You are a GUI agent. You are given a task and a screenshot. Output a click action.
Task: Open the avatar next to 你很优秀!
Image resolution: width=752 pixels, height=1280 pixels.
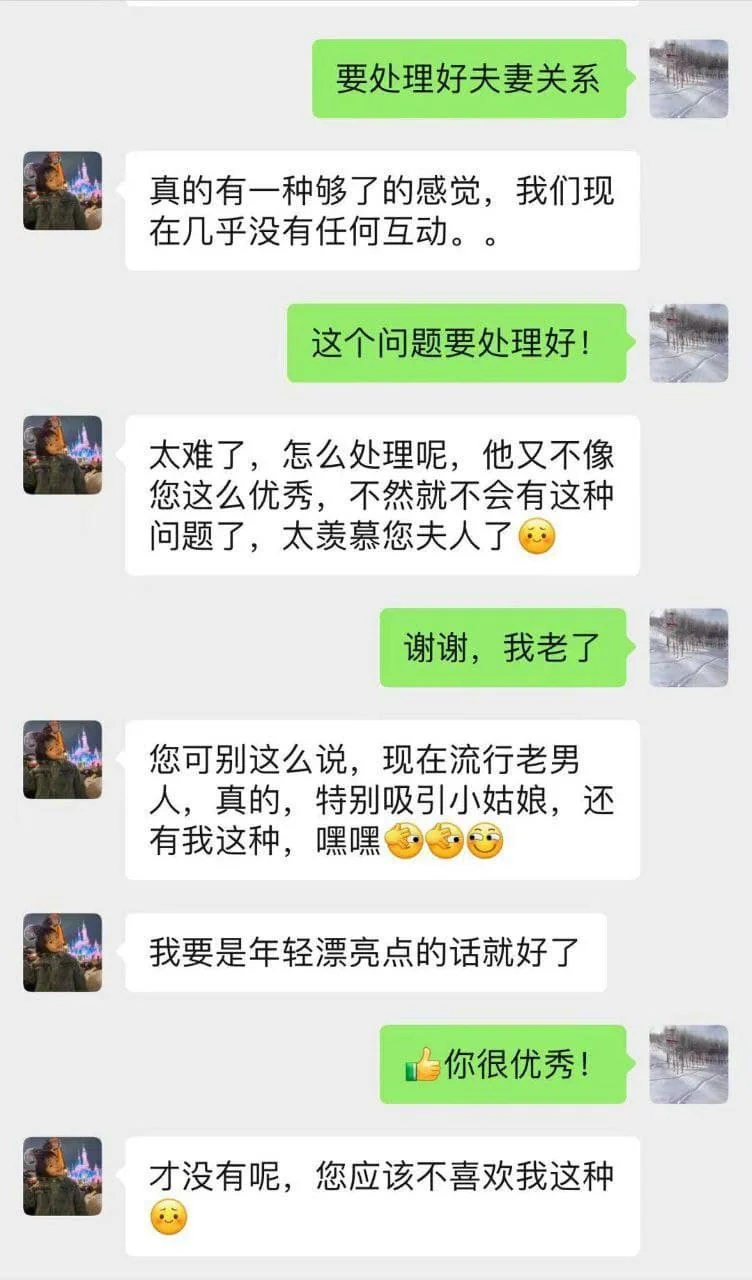[689, 1064]
